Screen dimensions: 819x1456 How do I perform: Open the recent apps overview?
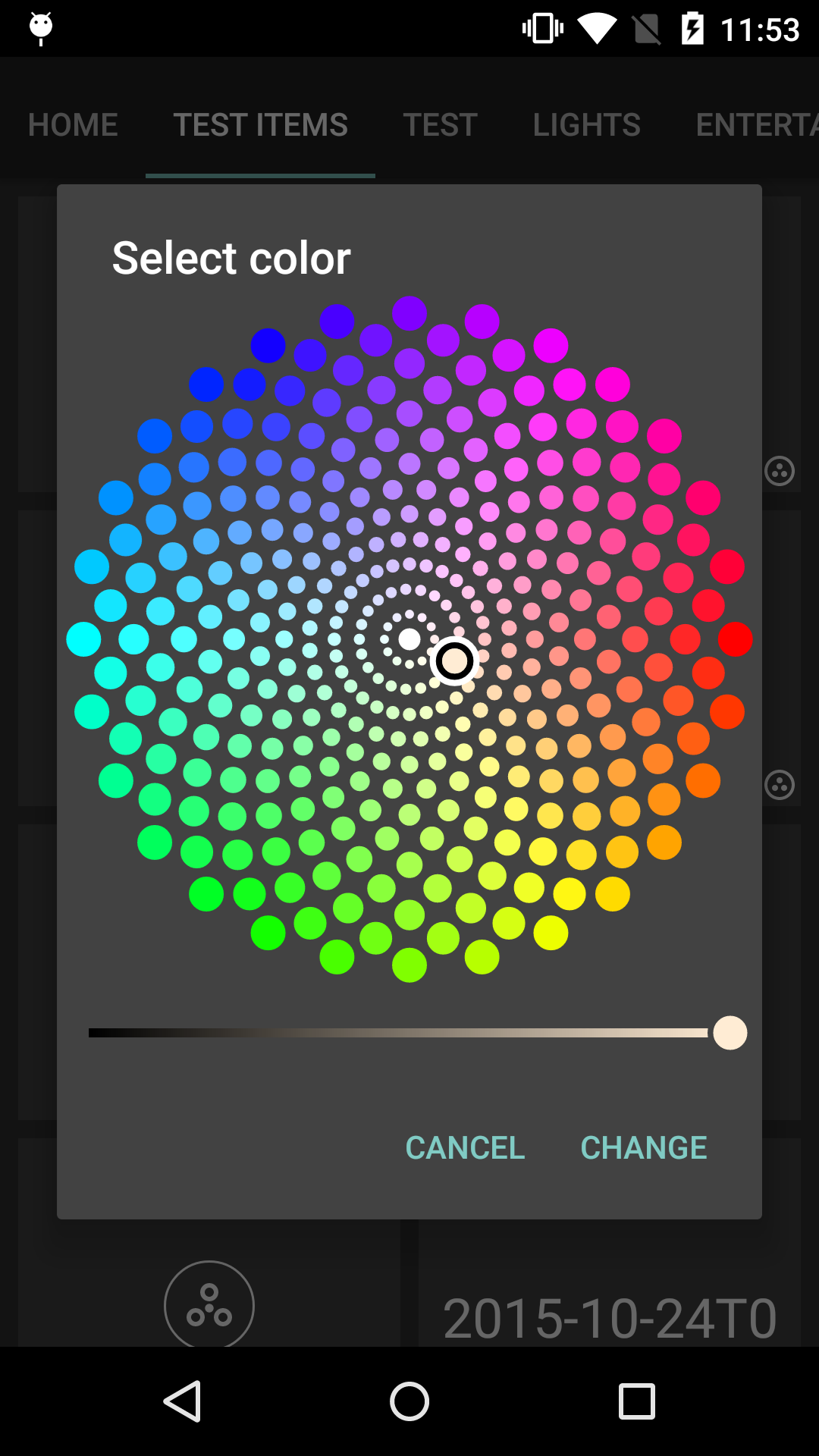click(636, 1401)
